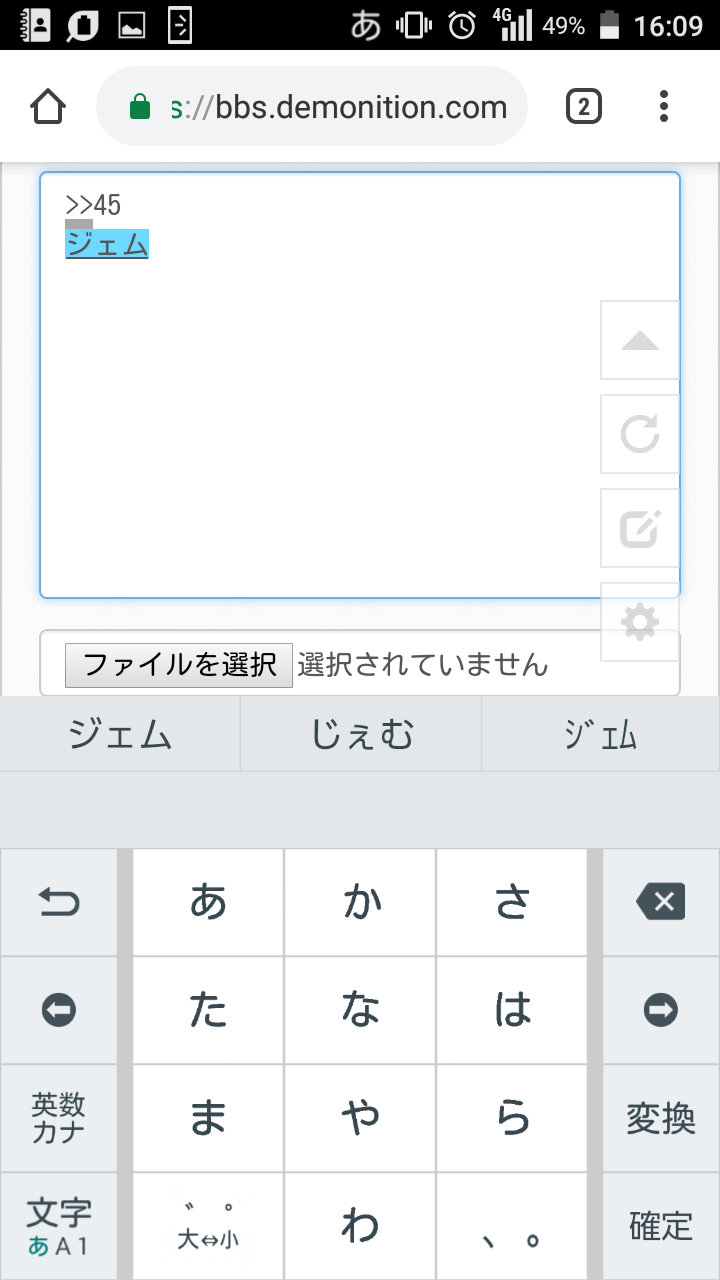This screenshot has height=1280, width=720.
Task: Tap the 文字 character type key
Action: coord(58,1226)
